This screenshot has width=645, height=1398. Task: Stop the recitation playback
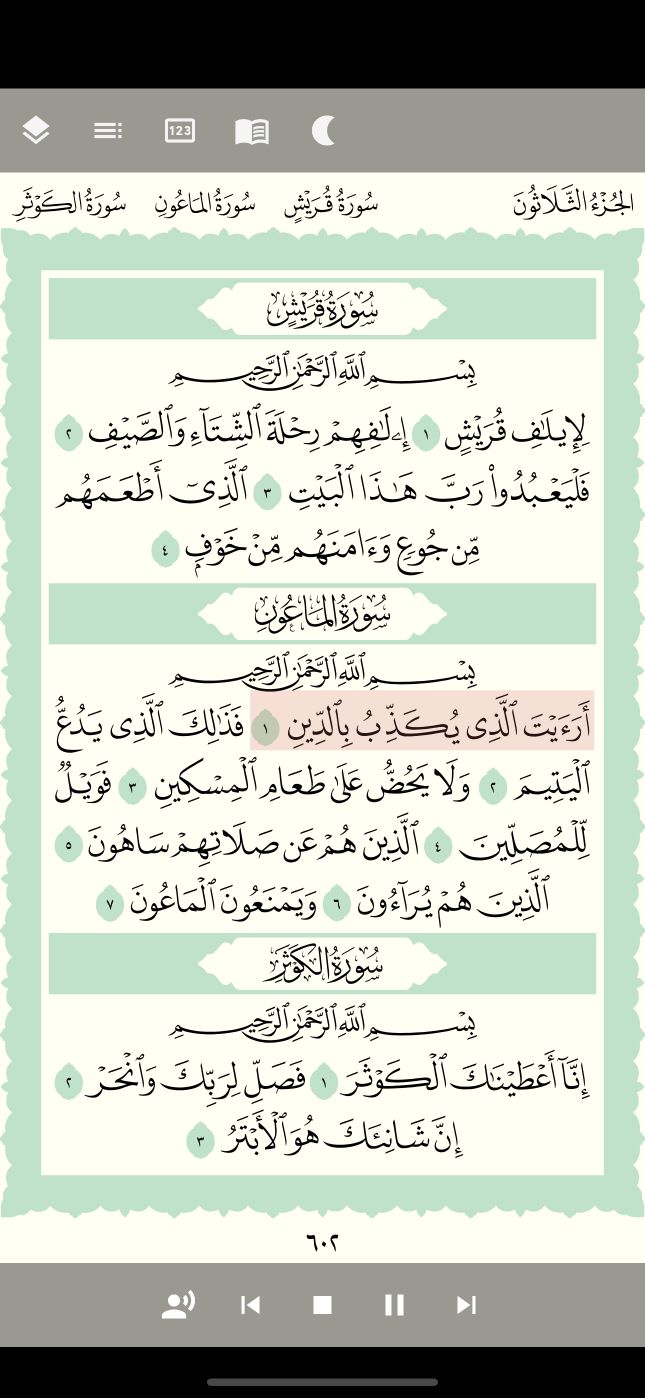(x=322, y=1304)
